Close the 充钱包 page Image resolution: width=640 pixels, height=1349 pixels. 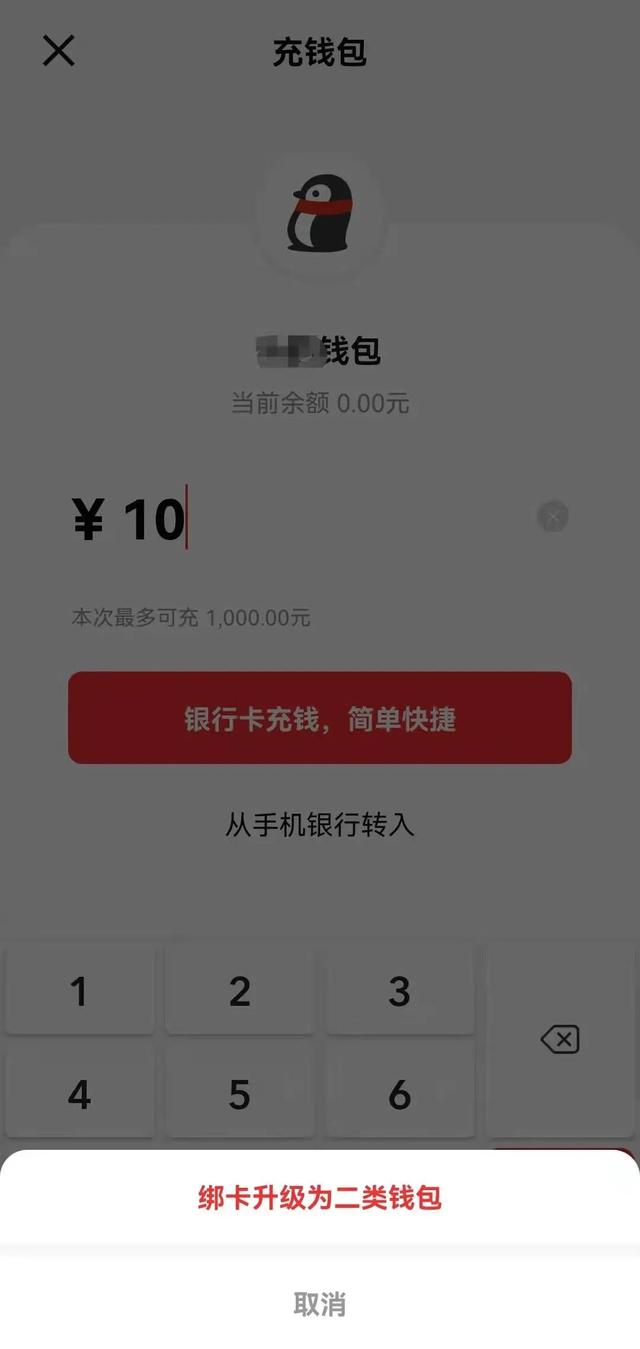tap(59, 51)
